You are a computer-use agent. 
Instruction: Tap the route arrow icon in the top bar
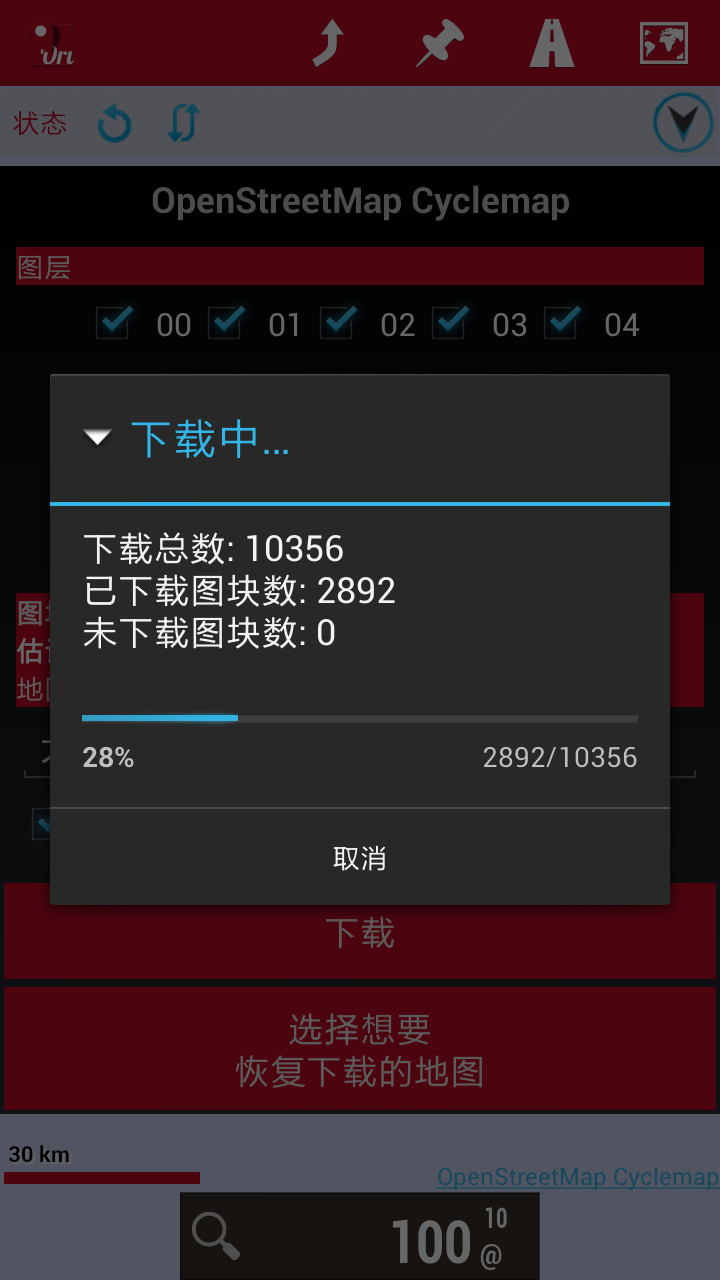click(328, 44)
